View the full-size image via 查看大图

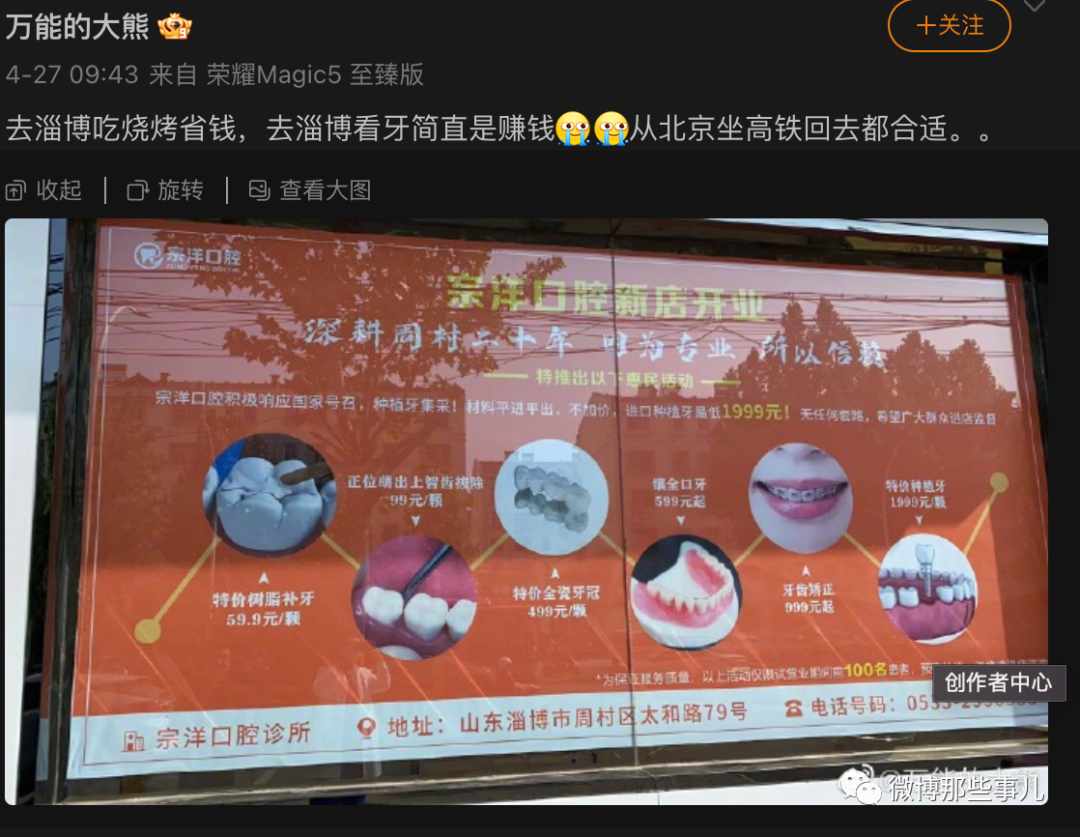(x=310, y=190)
